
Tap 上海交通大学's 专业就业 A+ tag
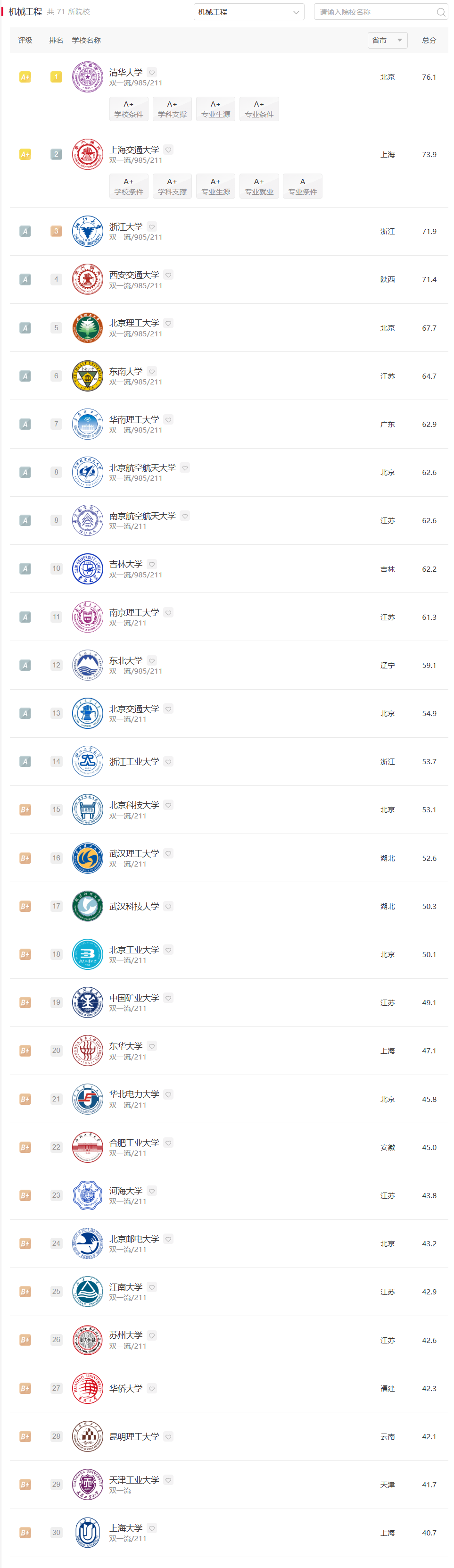coord(259,186)
